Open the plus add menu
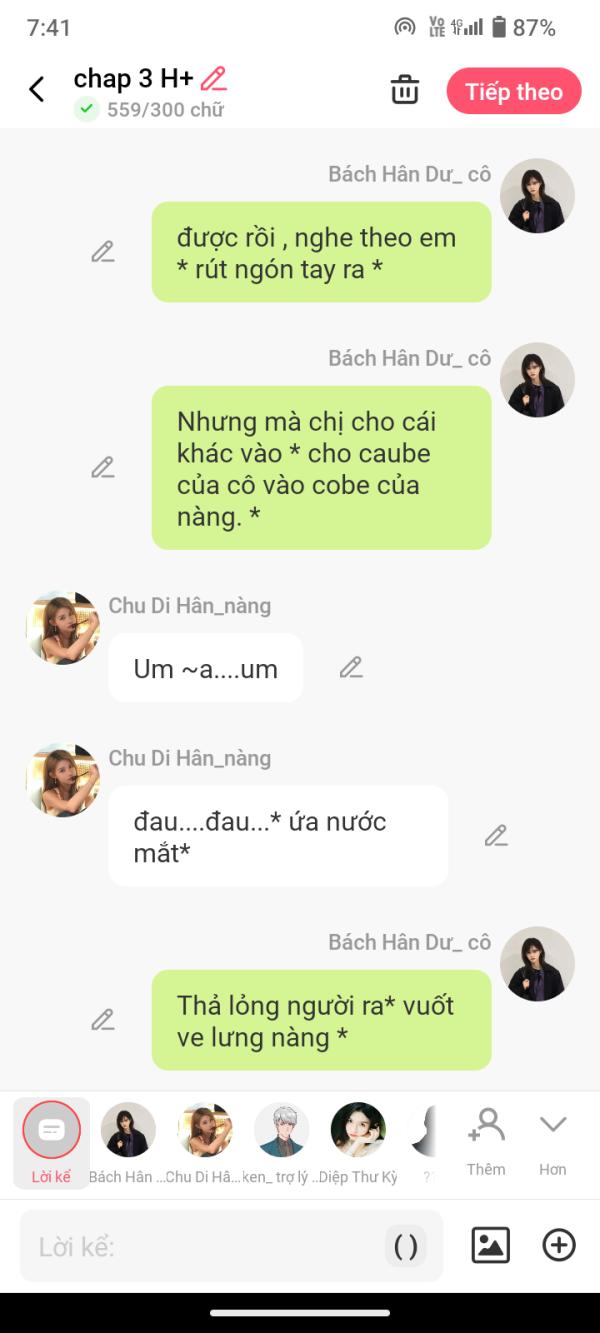Screen dimensions: 600x1333 pyautogui.click(x=559, y=1245)
